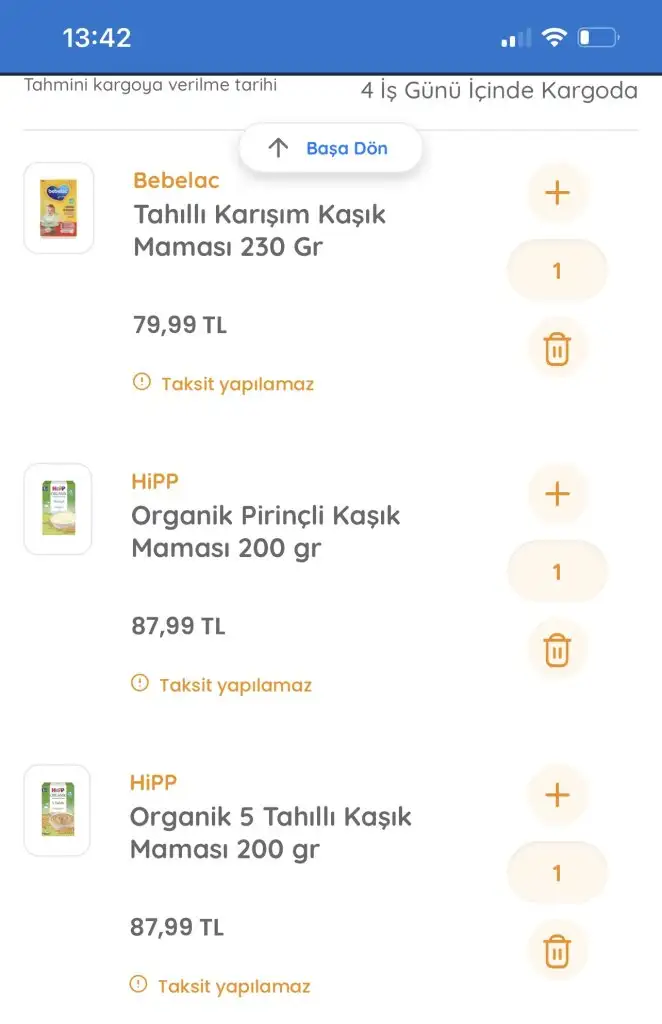The width and height of the screenshot is (662, 1024).
Task: Add one more HiPP Organik Pirinçli
Action: (557, 494)
